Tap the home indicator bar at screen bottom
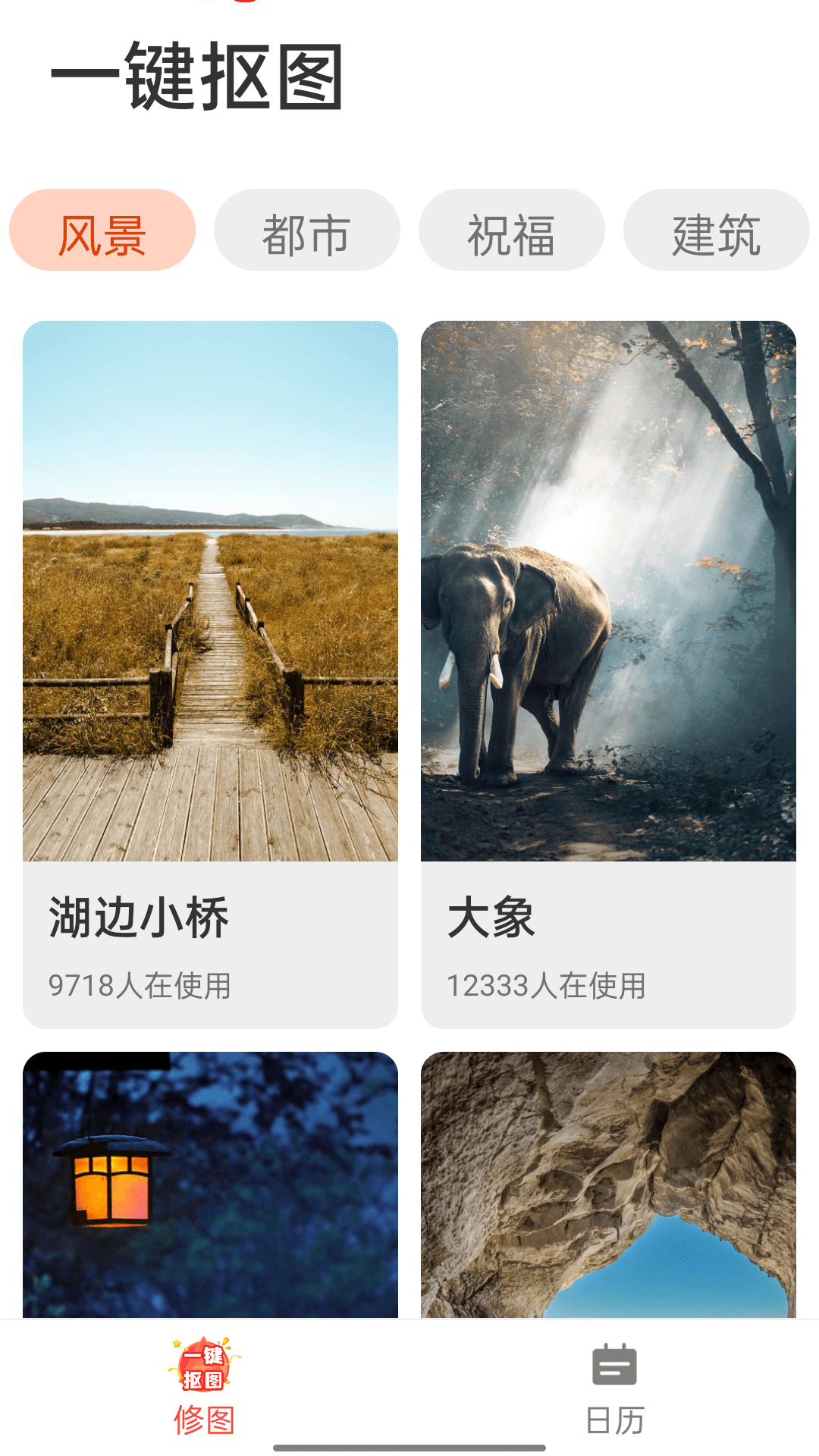This screenshot has height=1456, width=819. pyautogui.click(x=409, y=1445)
